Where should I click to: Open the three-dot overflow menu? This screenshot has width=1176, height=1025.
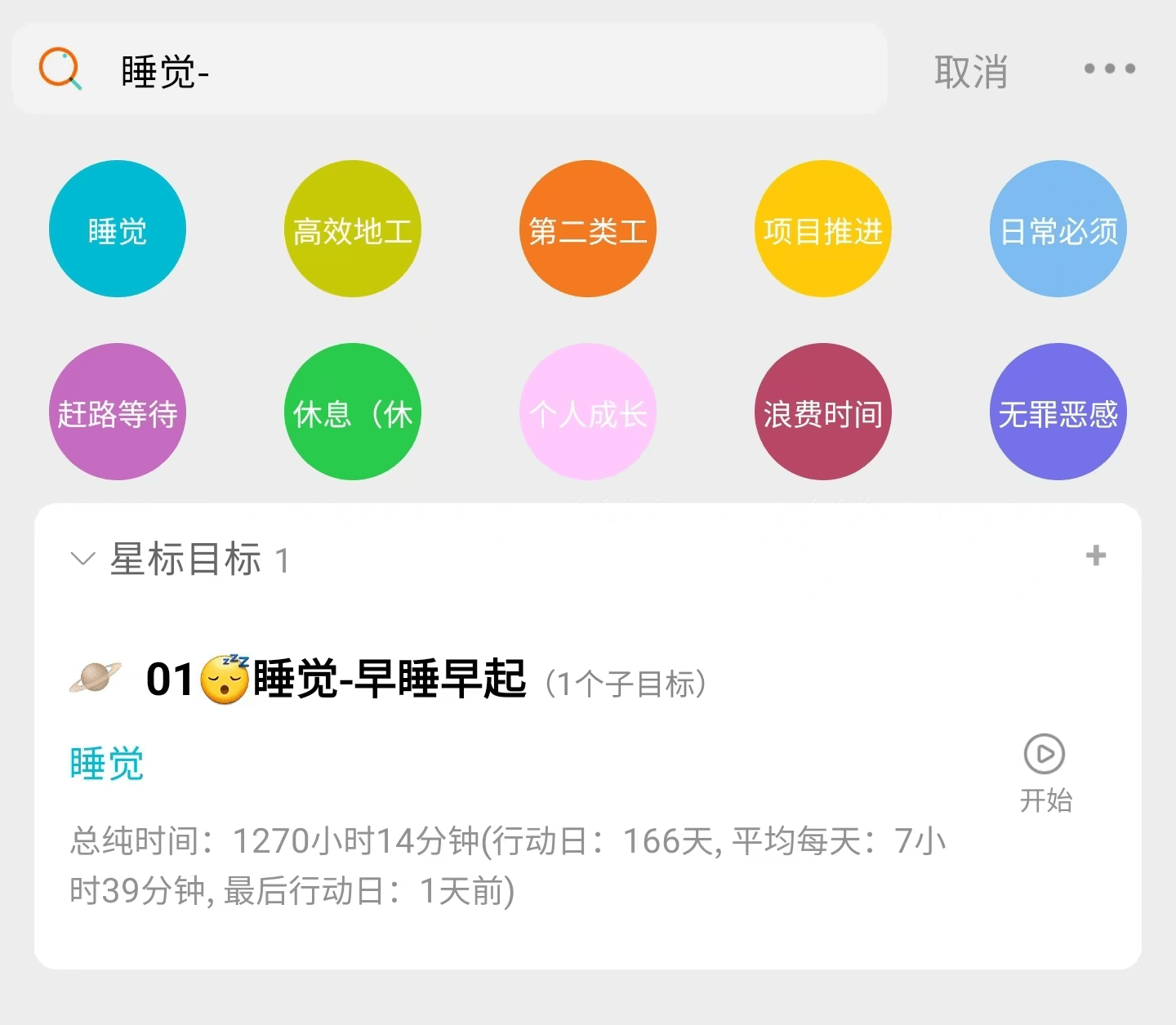point(1109,69)
